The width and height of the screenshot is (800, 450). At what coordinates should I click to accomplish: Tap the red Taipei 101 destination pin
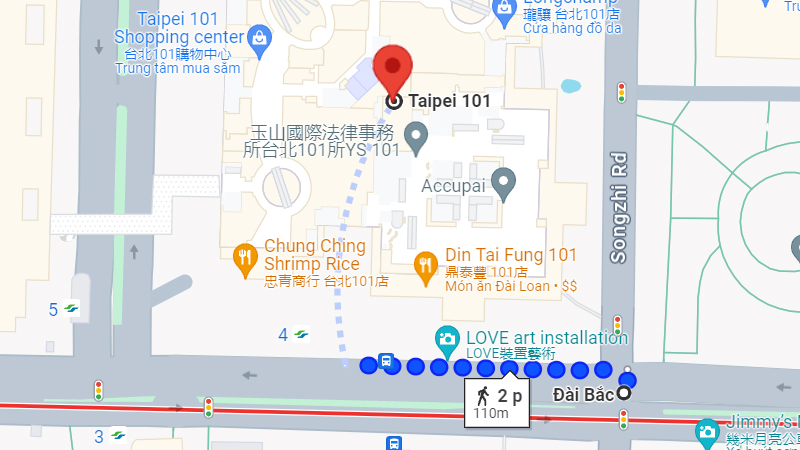pyautogui.click(x=393, y=67)
